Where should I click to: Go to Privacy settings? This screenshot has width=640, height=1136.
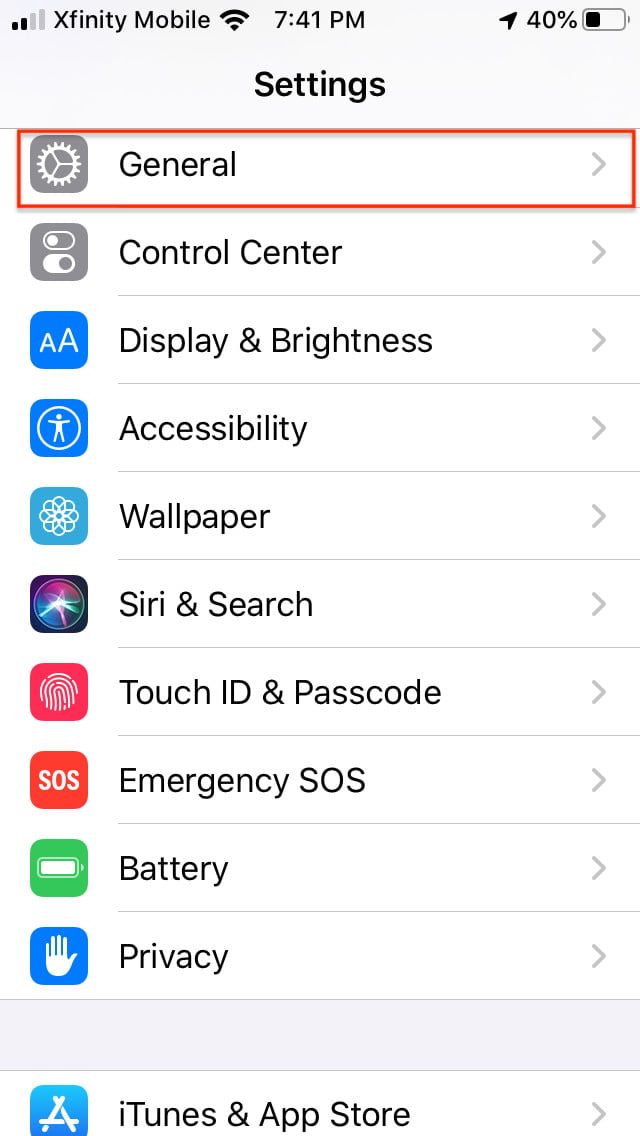[320, 956]
